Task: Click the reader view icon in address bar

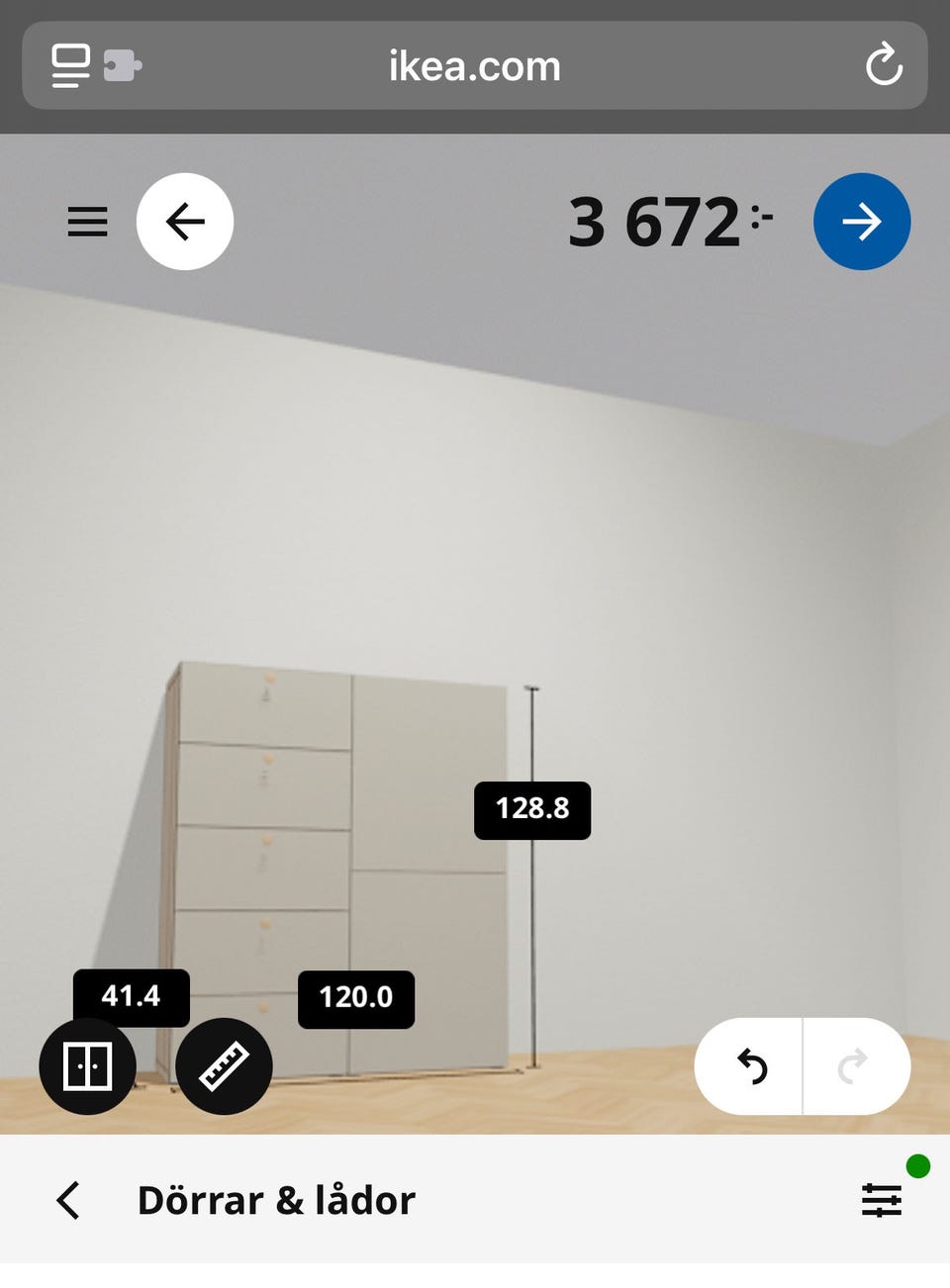Action: click(x=68, y=65)
